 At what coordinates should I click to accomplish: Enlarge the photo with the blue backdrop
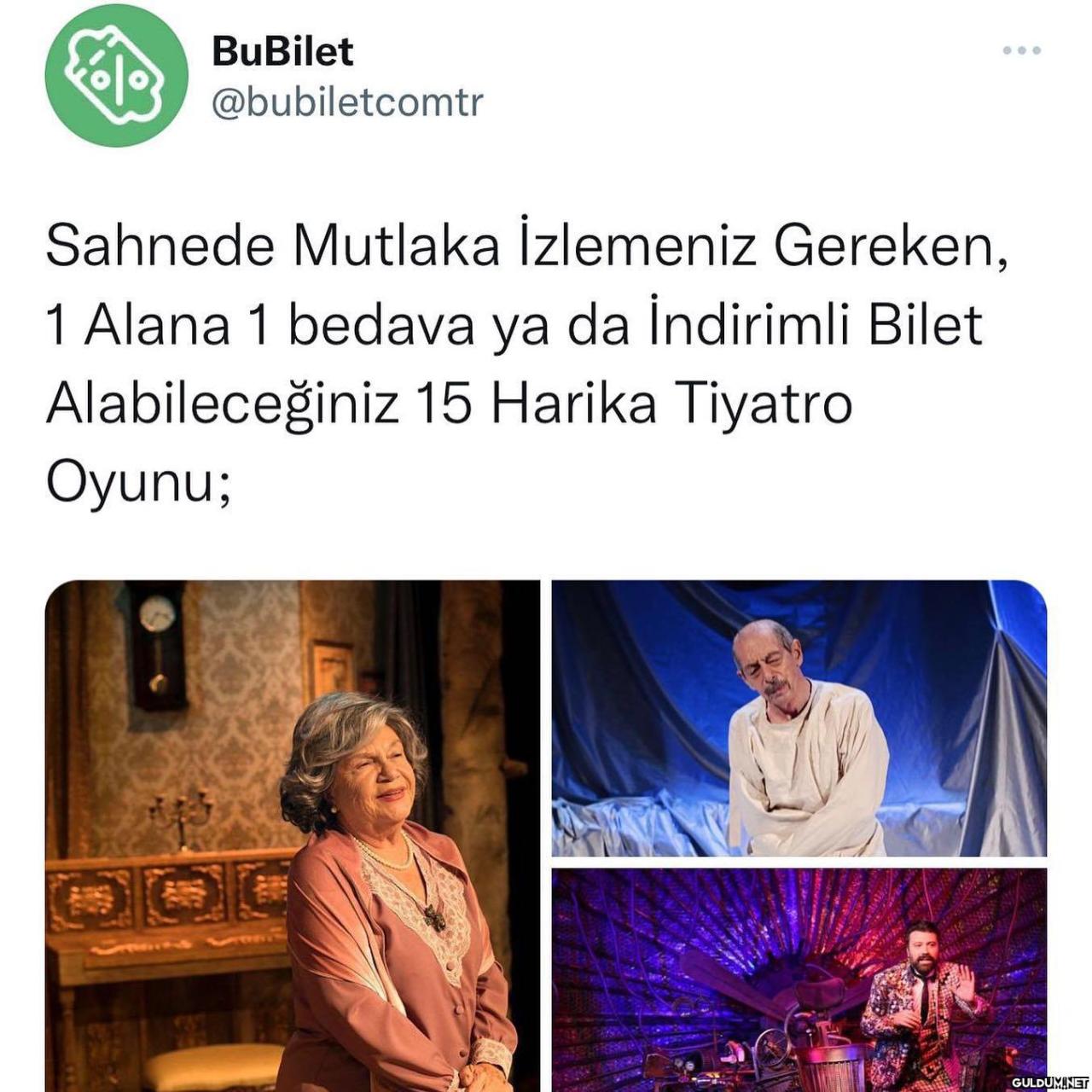click(799, 717)
